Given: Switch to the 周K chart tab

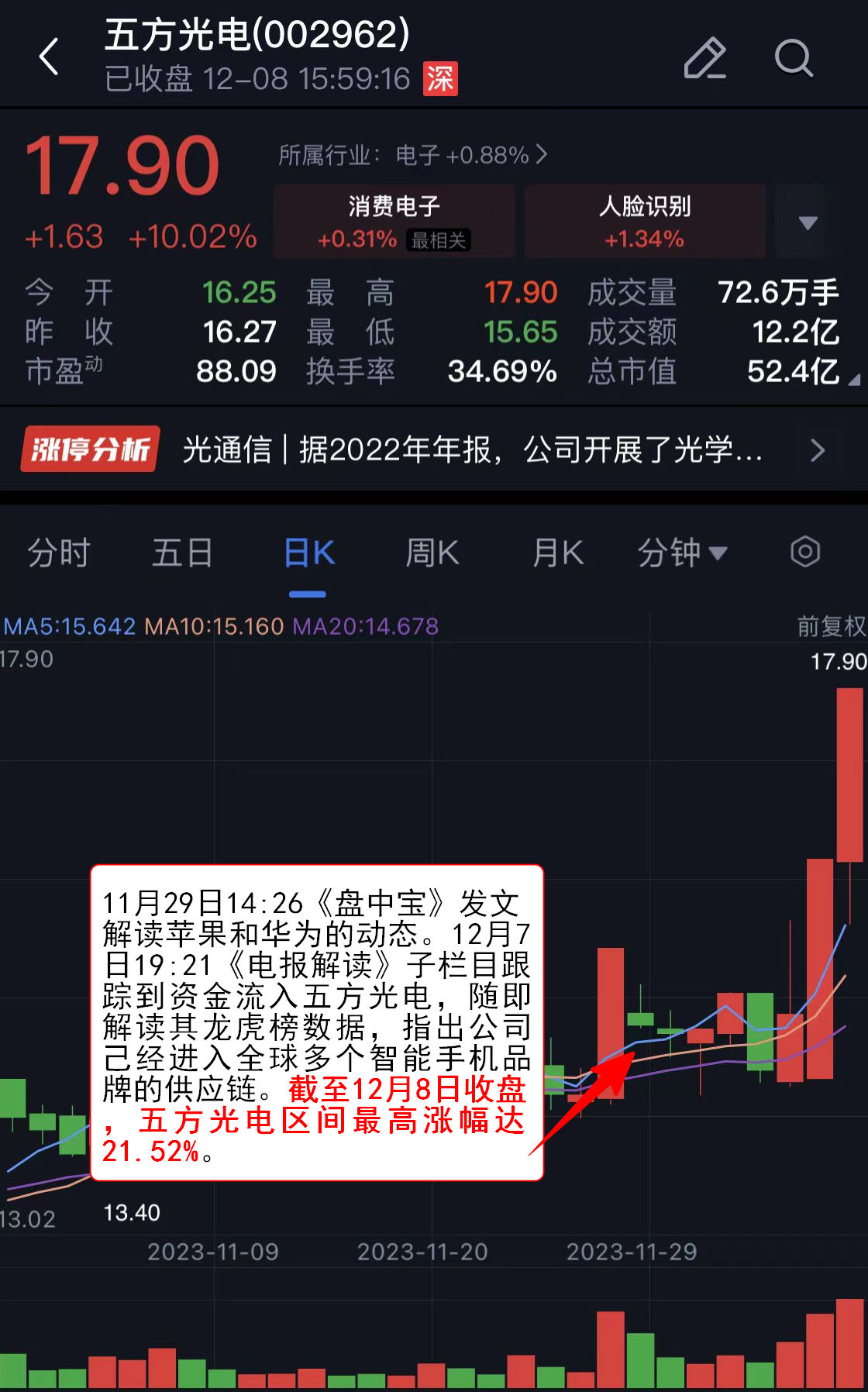Looking at the screenshot, I should (x=432, y=553).
